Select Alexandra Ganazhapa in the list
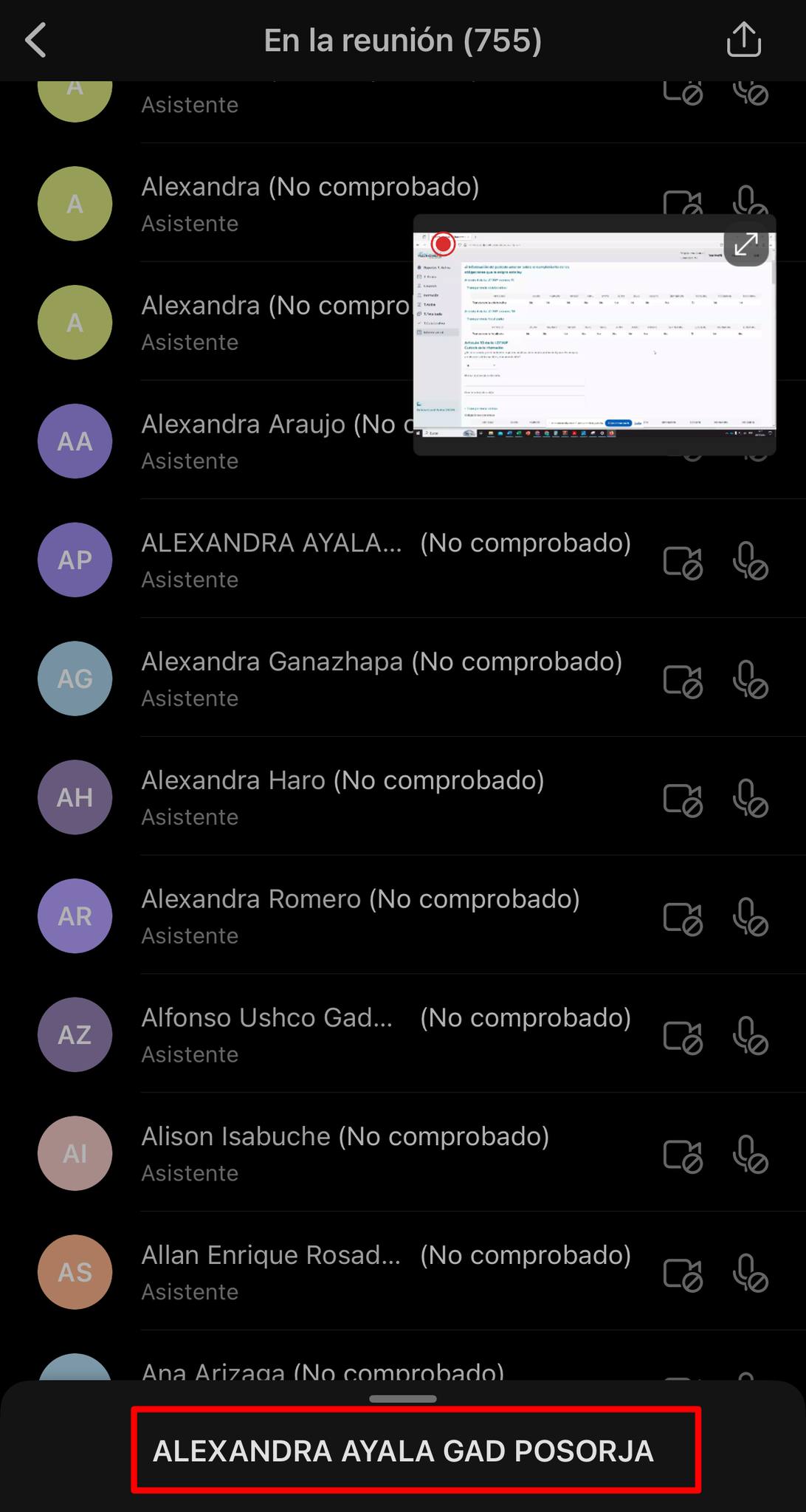This screenshot has height=1512, width=806. point(382,678)
